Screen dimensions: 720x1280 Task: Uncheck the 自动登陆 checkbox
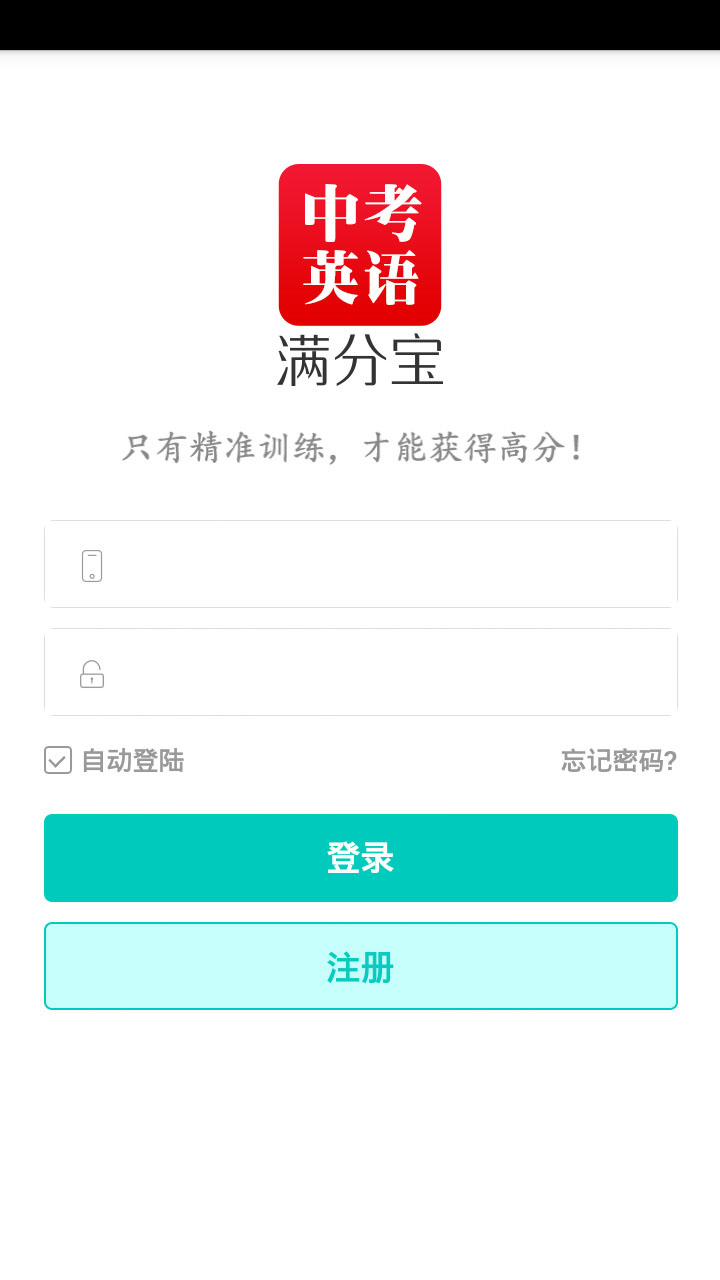point(58,760)
